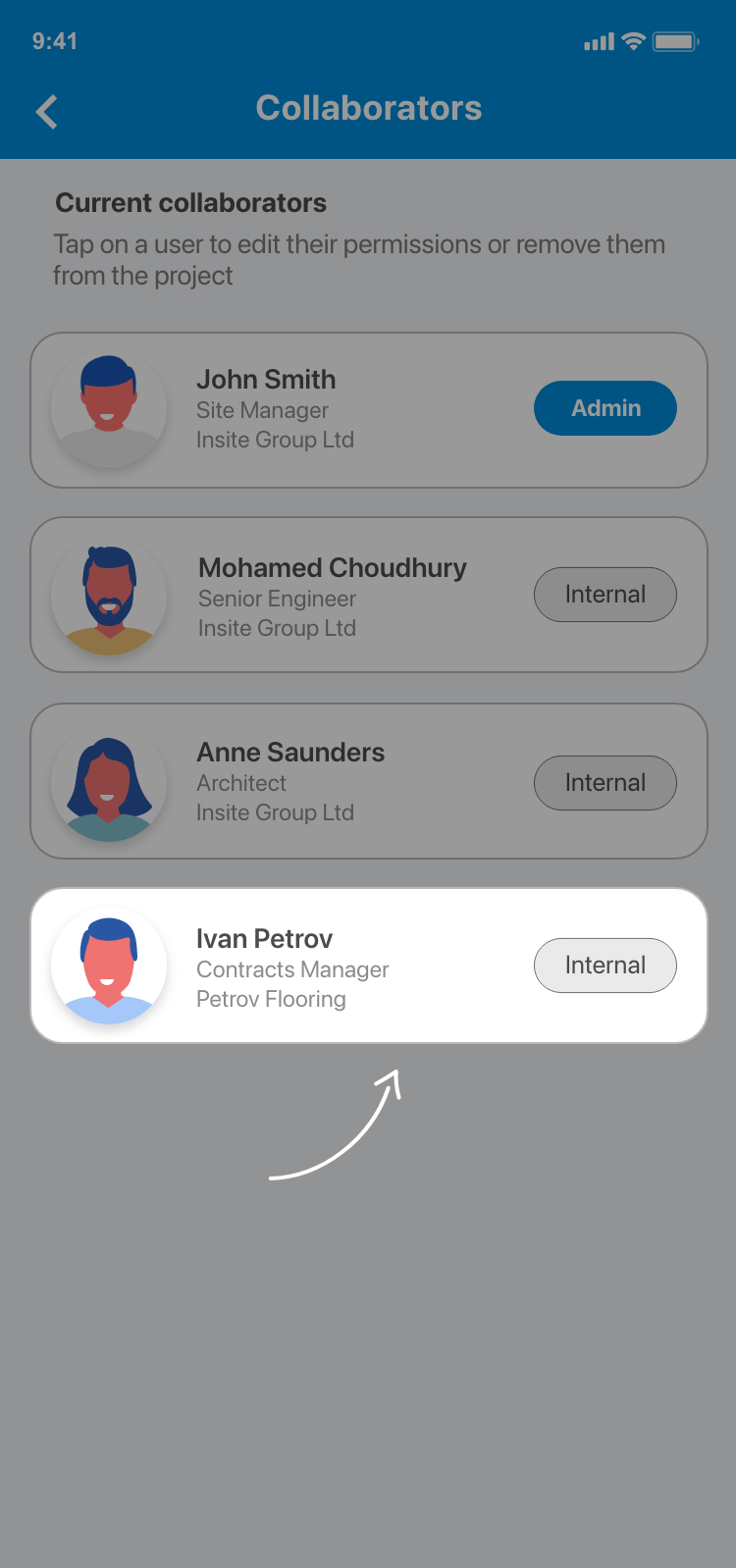Open Anne Saunders' collaborator card
This screenshot has height=1568, width=736.
tap(294, 782)
